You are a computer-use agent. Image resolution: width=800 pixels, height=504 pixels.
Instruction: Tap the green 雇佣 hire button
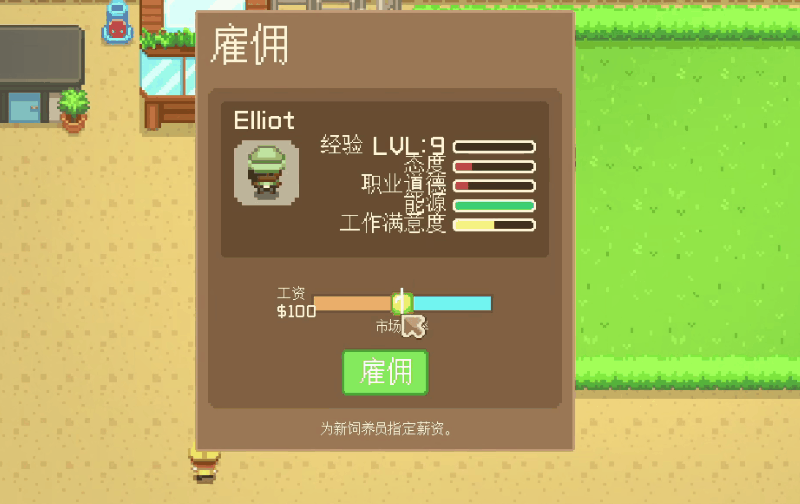tap(385, 372)
